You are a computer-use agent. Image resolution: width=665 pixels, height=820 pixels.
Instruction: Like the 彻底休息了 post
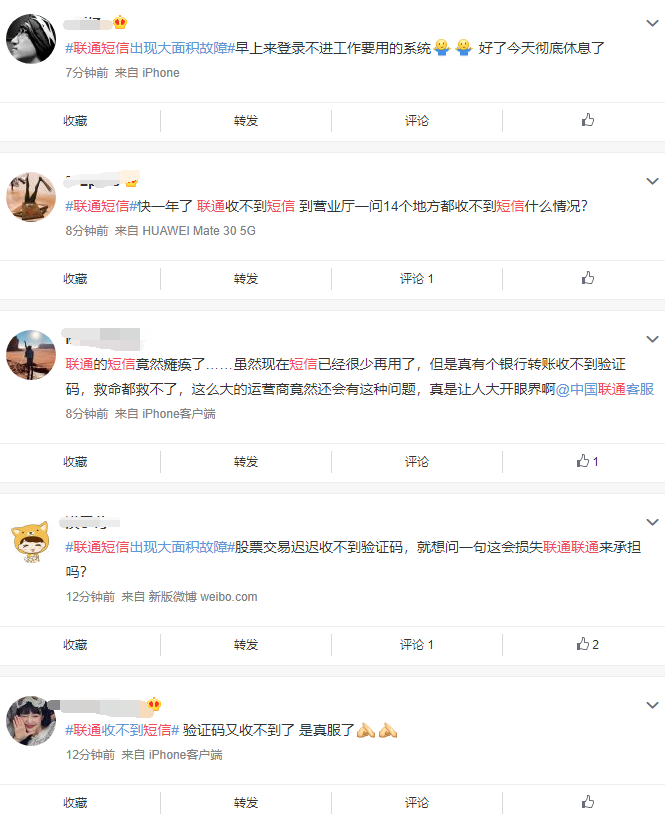[588, 120]
